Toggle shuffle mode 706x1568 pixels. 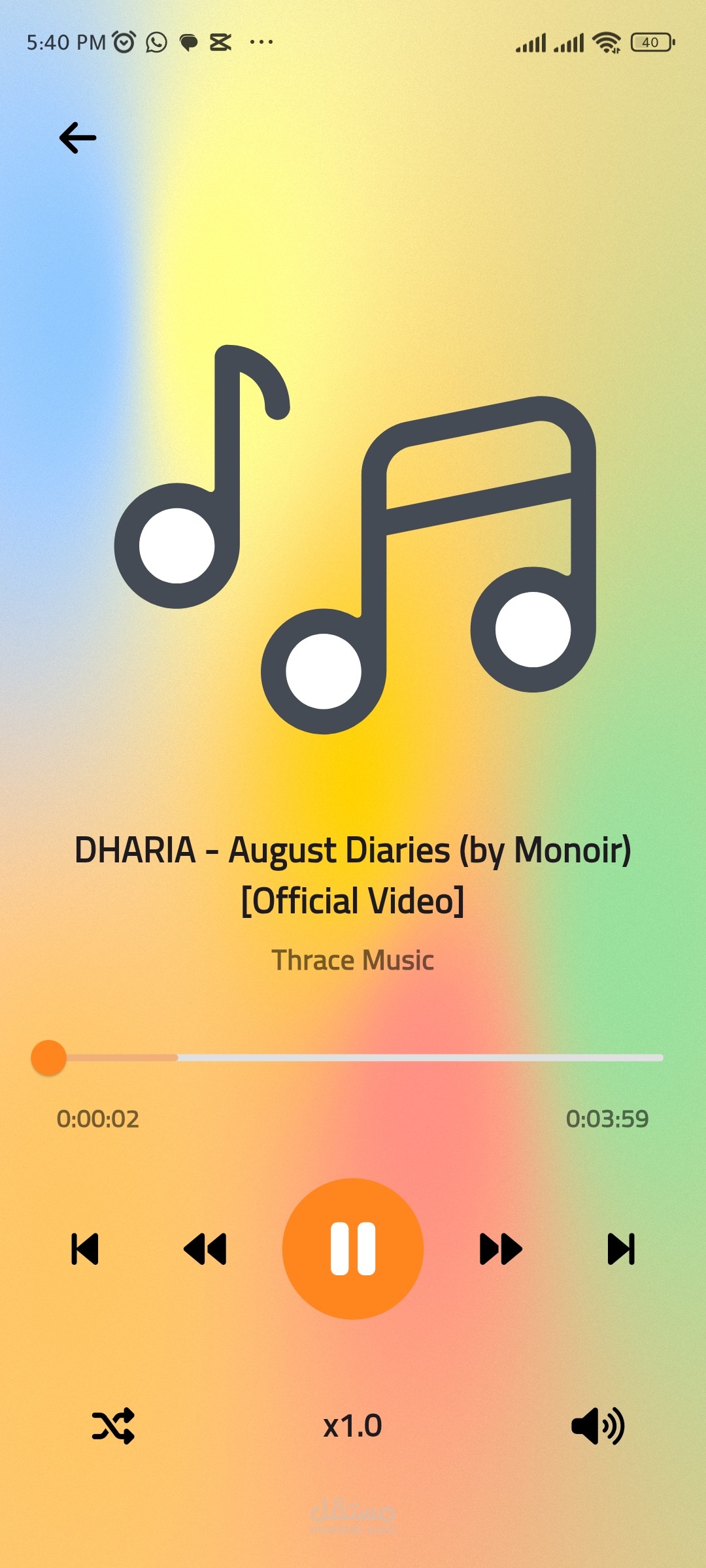pyautogui.click(x=113, y=1426)
